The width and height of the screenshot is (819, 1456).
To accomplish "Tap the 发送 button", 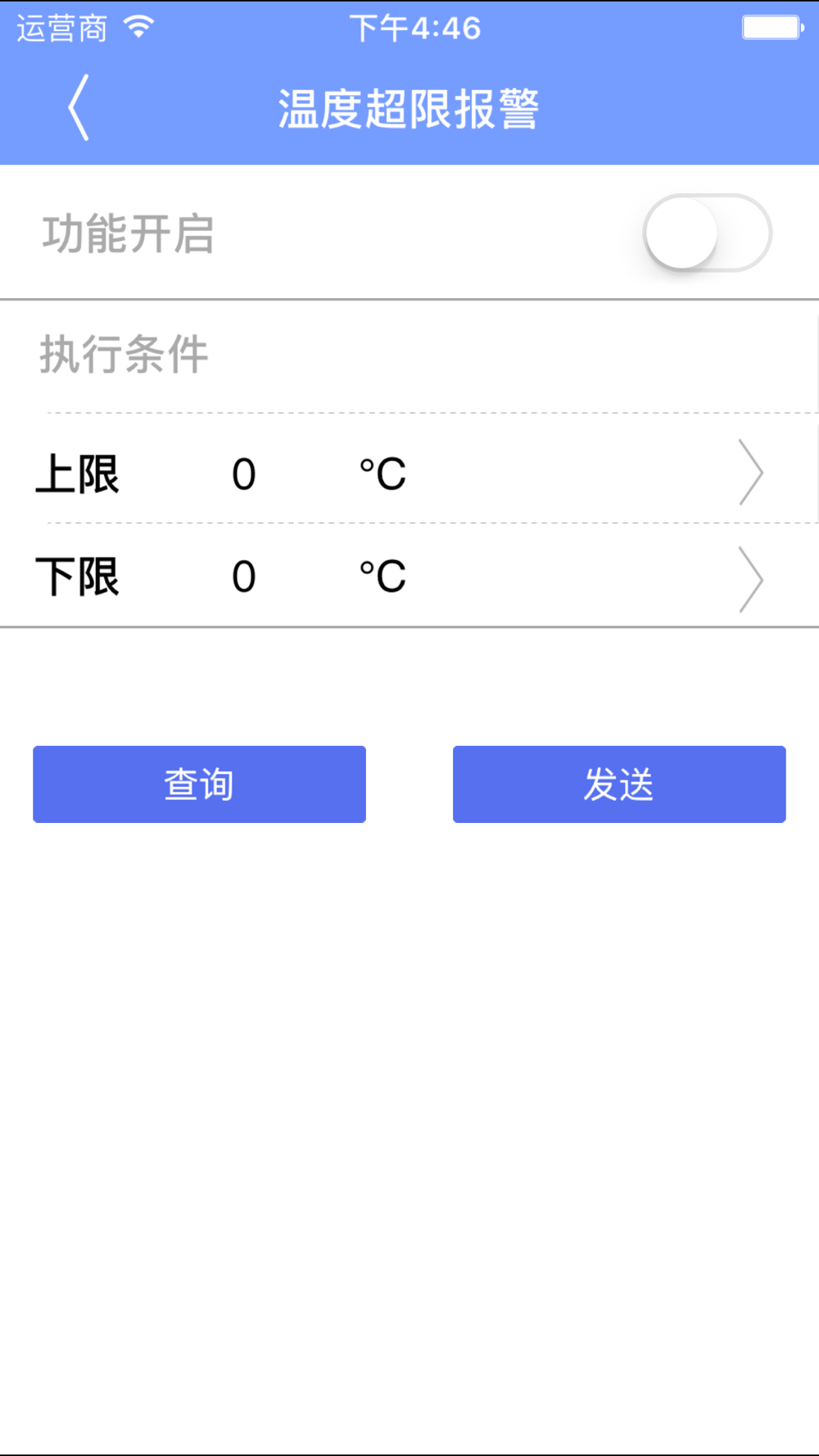I will (619, 784).
